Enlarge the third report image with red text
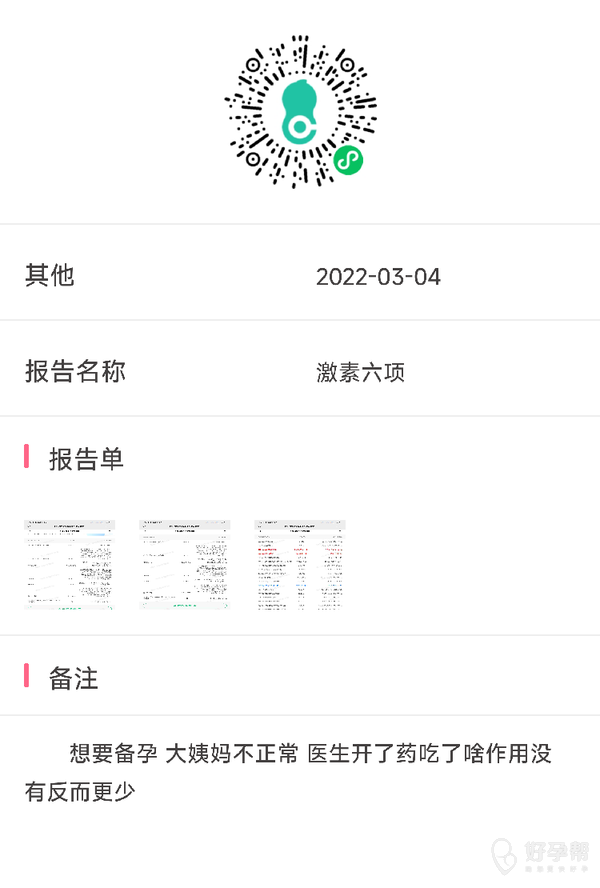Screen dimensions: 600x888 click(300, 565)
